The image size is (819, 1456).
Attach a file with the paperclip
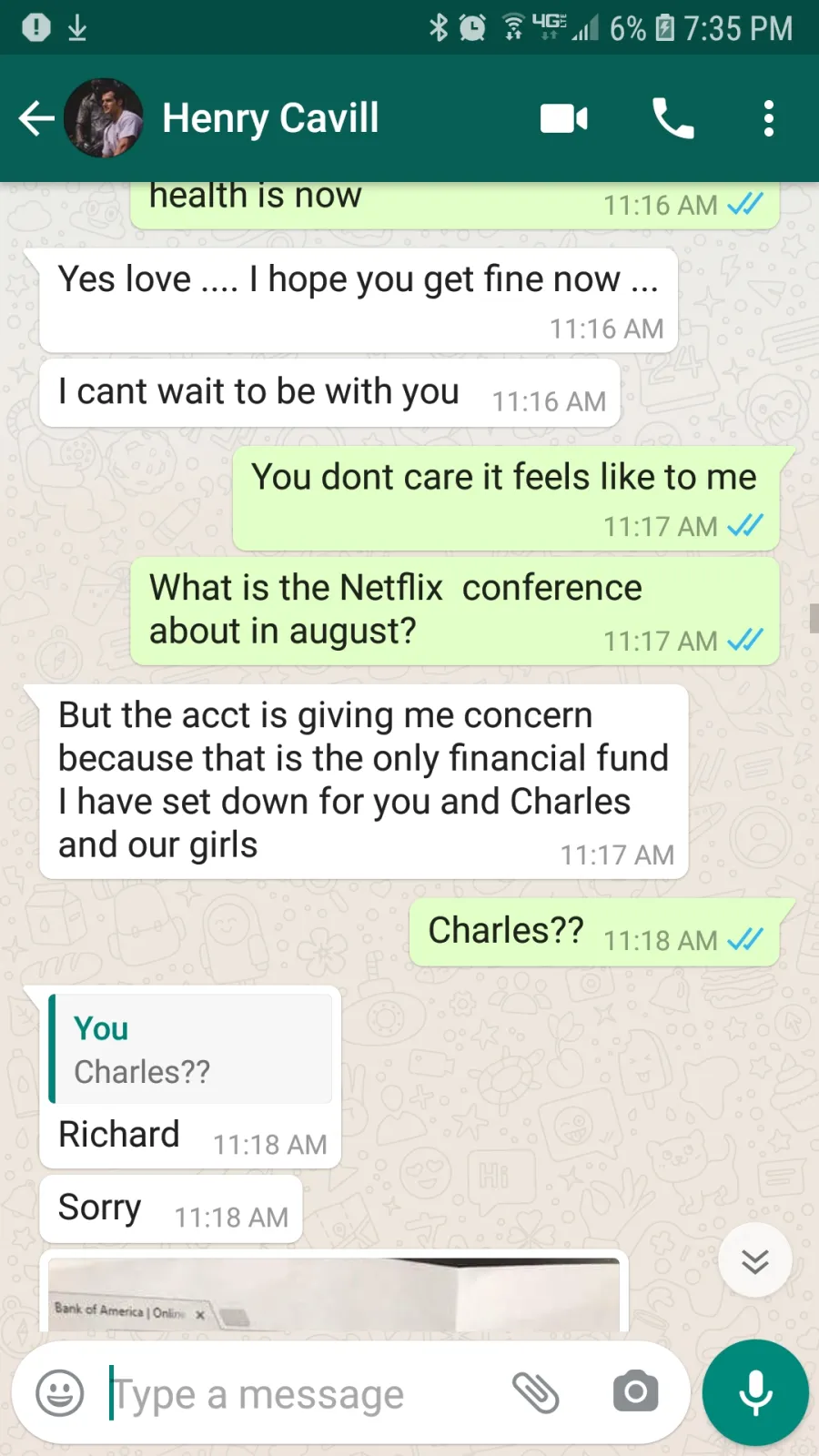536,1393
